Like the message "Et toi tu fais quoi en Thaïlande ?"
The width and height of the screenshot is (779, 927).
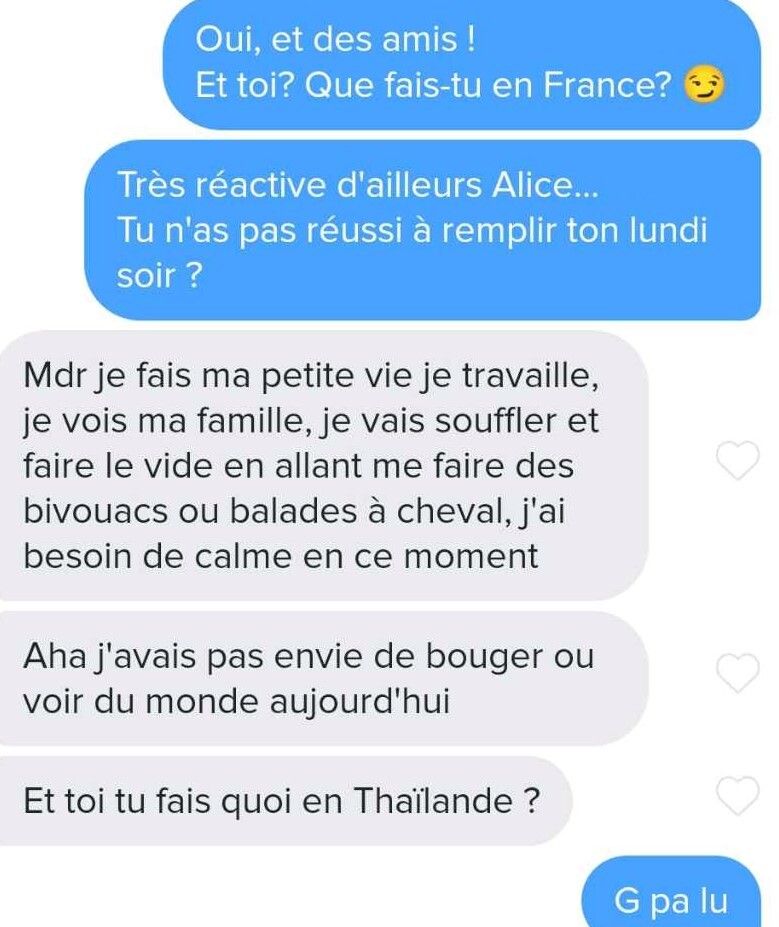tap(739, 797)
